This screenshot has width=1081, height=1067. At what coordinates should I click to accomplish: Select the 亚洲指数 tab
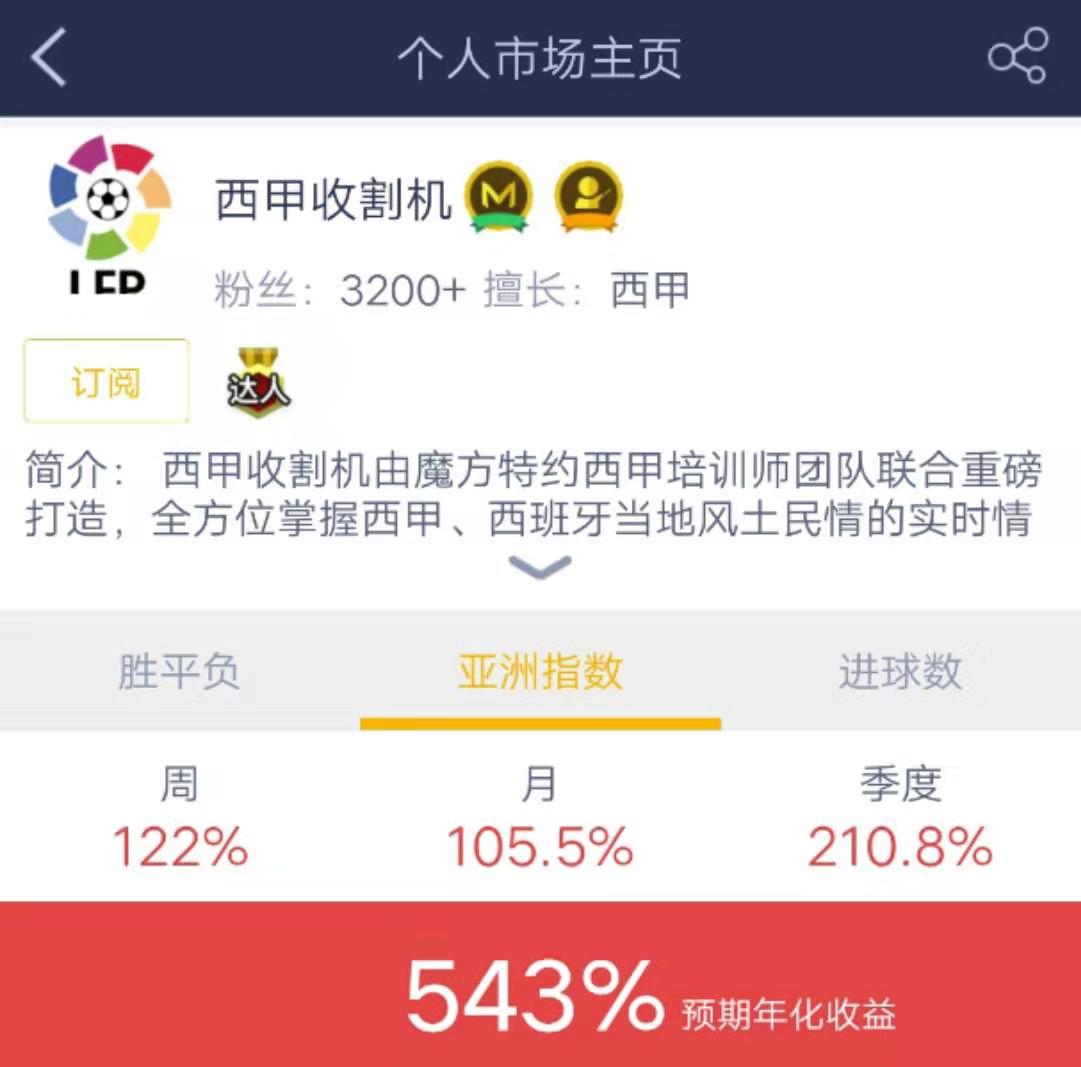click(540, 671)
